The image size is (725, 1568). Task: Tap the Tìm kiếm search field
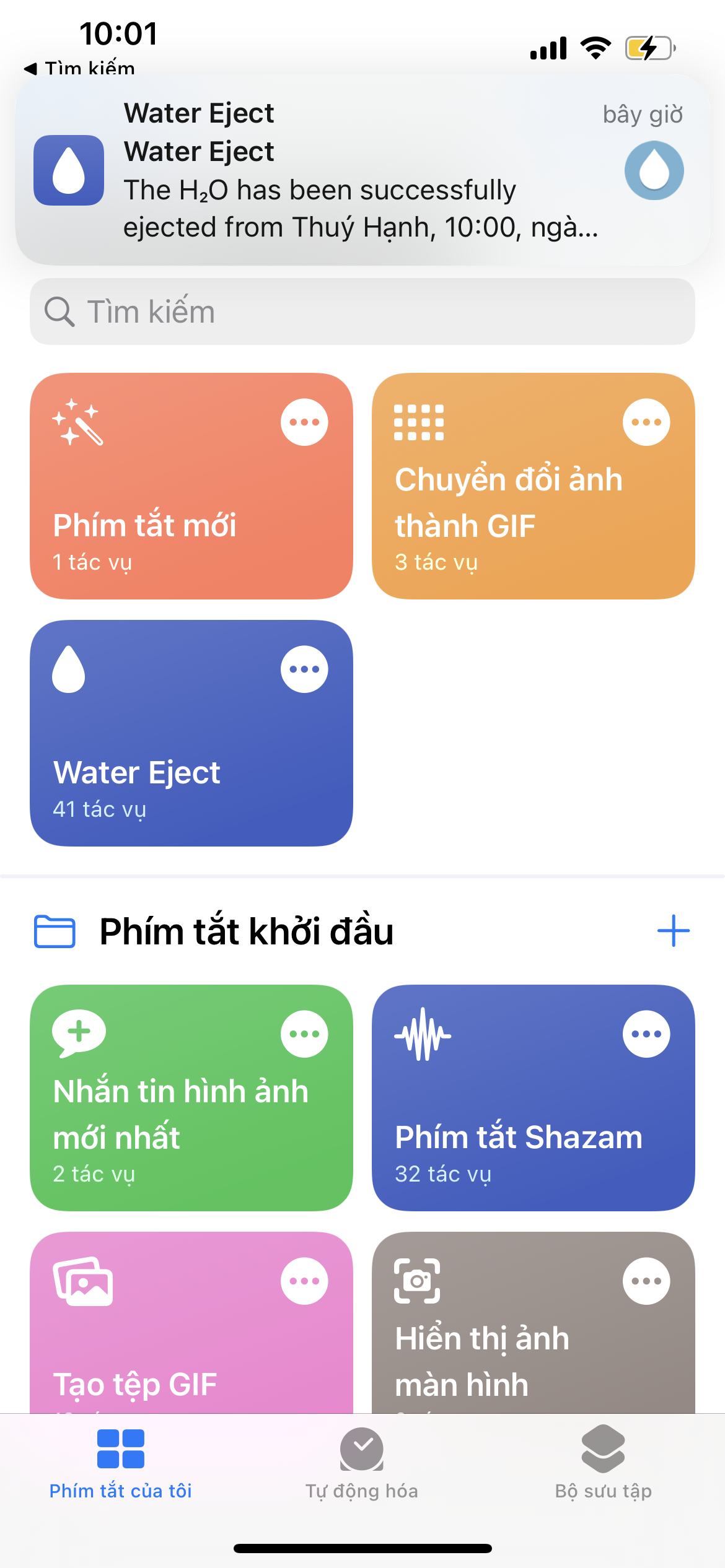[362, 311]
